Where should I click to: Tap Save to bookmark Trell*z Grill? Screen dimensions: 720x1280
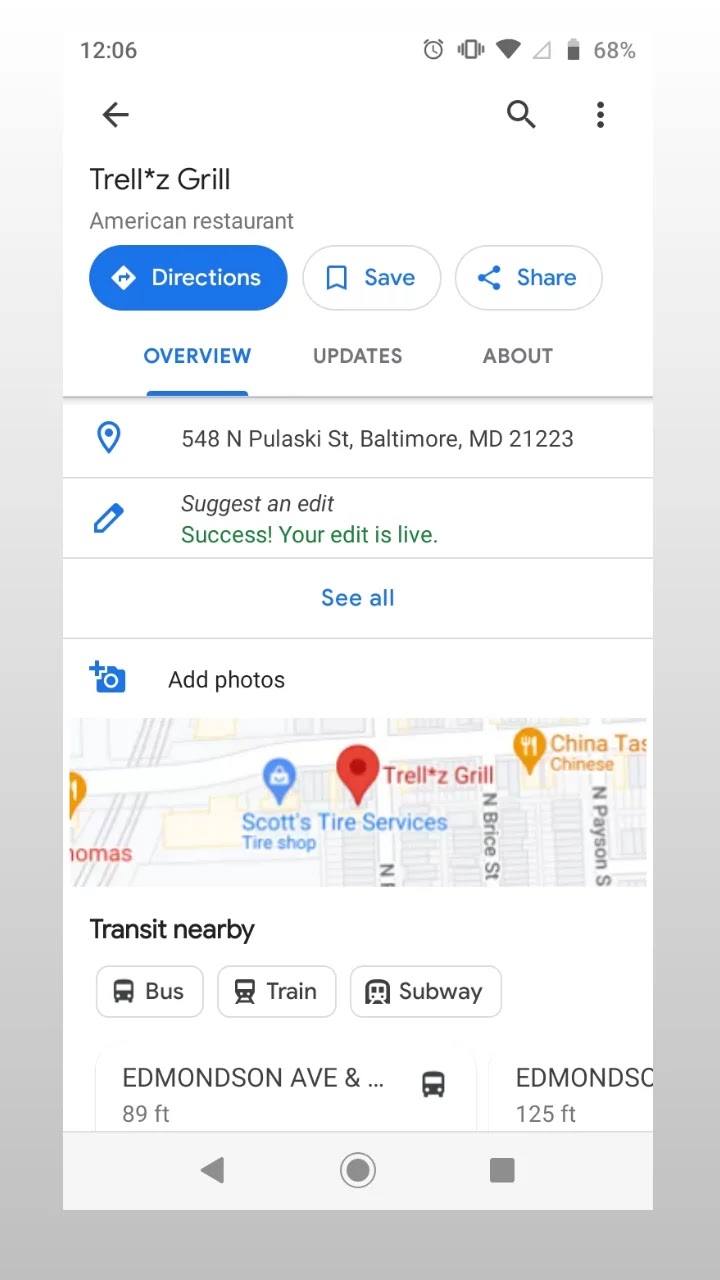(371, 278)
